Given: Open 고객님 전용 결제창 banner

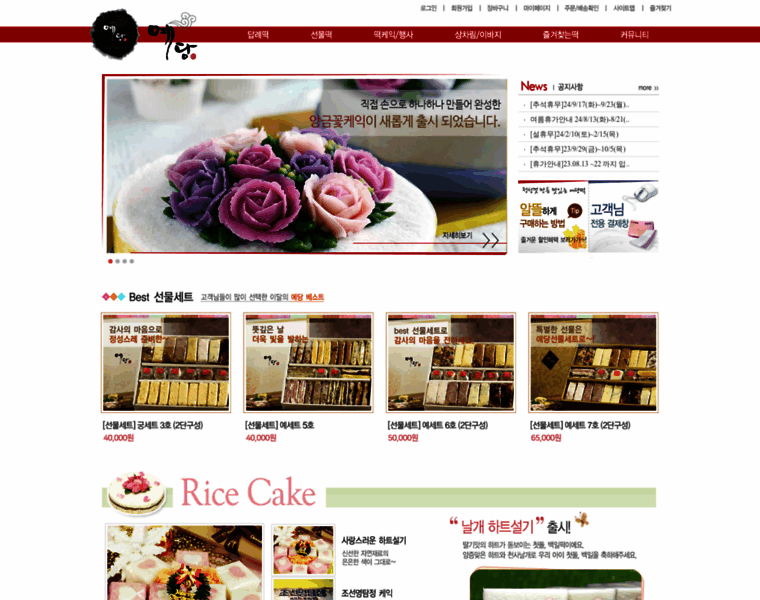Looking at the screenshot, I should pos(624,216).
